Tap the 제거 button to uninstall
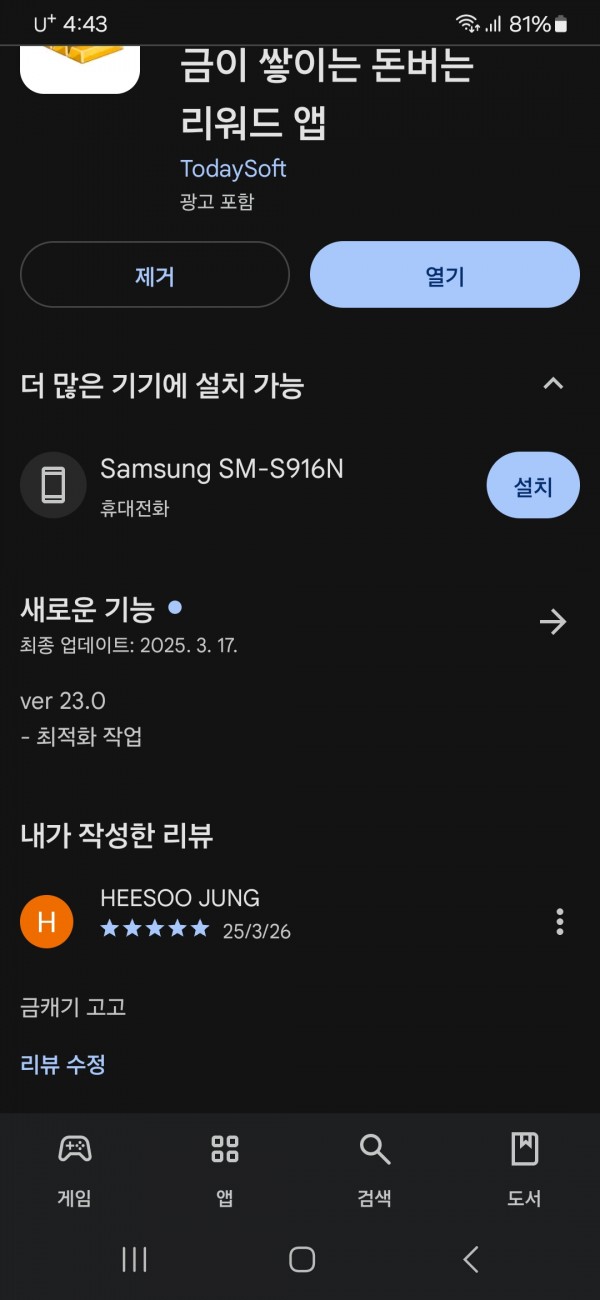The image size is (600, 1300). point(155,275)
